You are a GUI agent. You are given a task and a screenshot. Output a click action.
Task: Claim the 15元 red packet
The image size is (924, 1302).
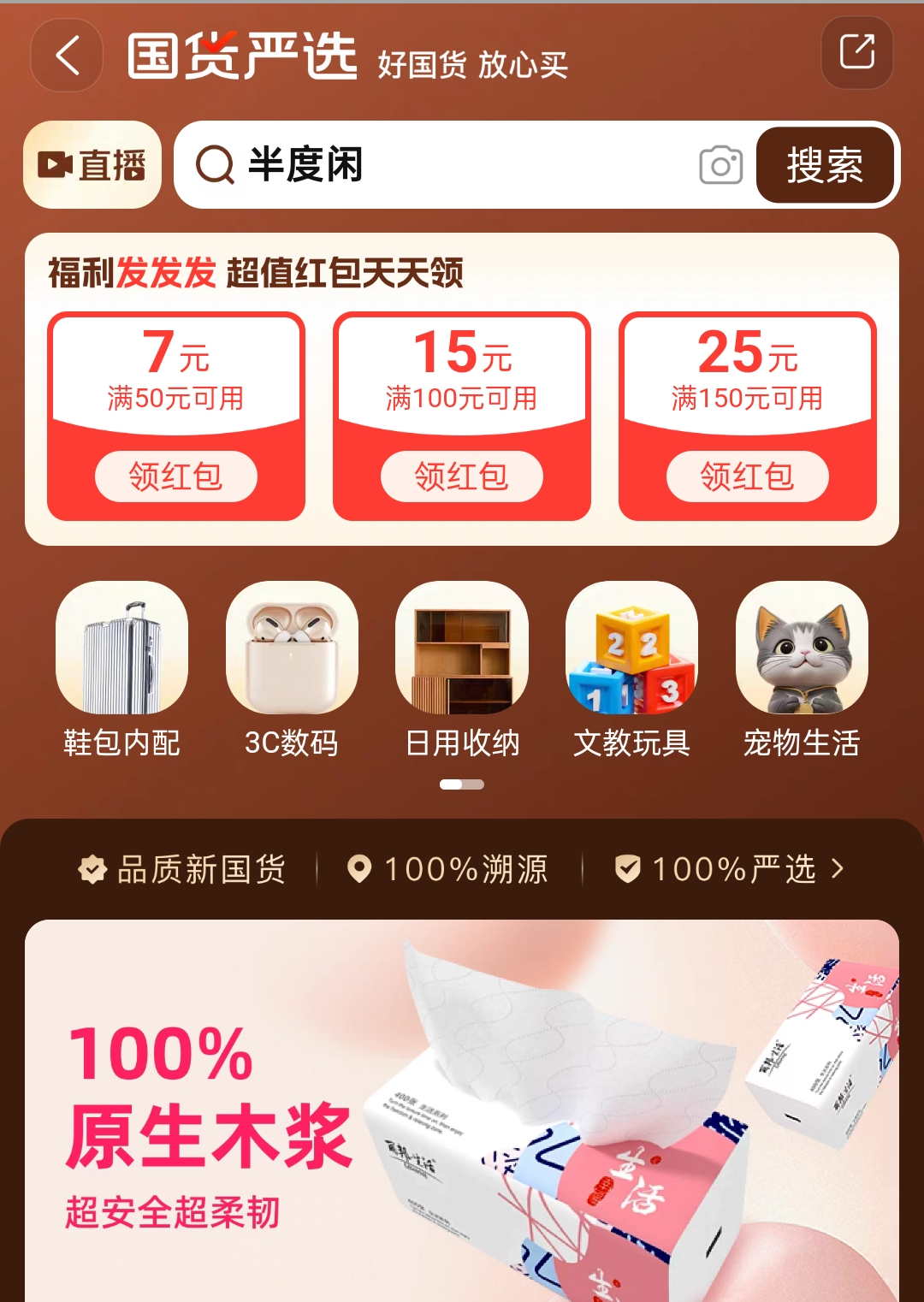tap(461, 476)
